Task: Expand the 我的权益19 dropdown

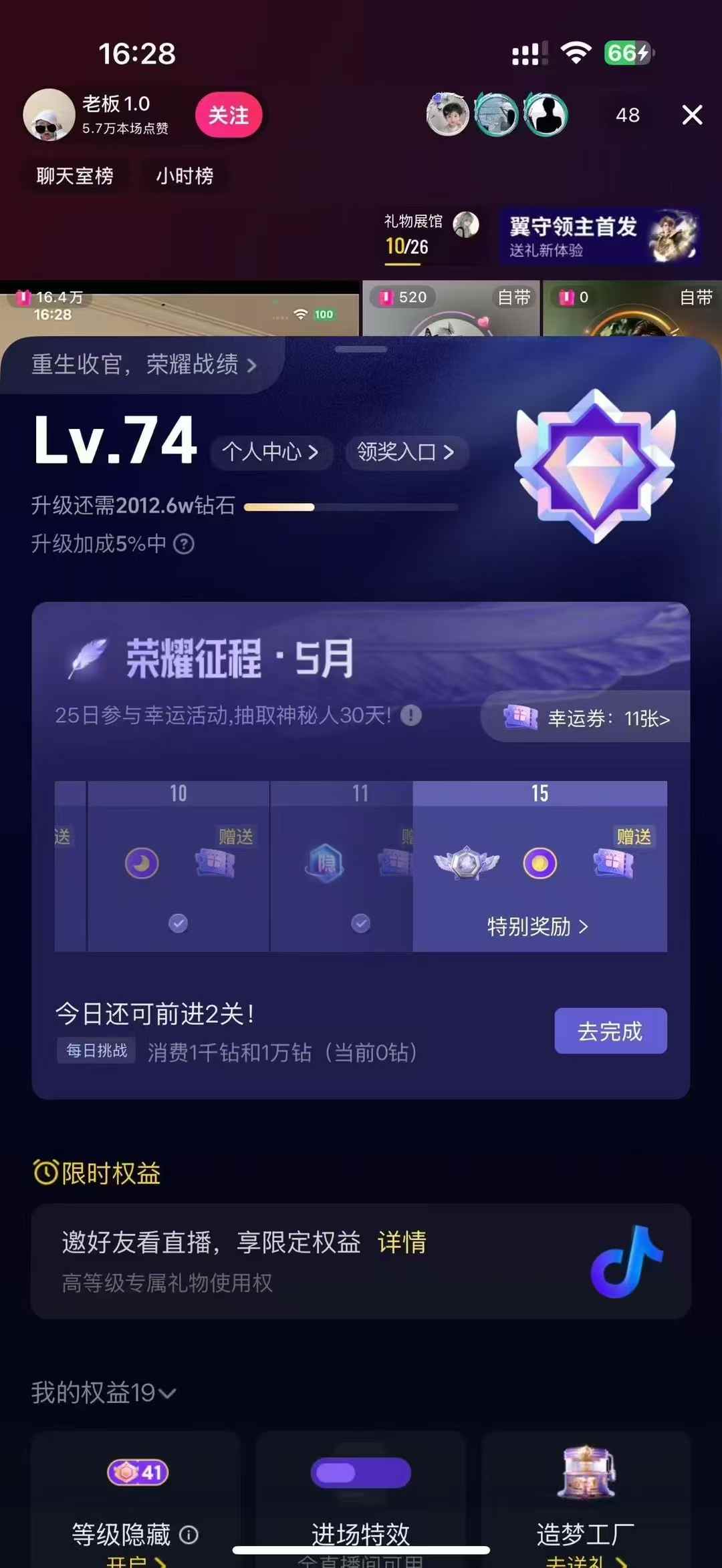Action: (x=104, y=1393)
